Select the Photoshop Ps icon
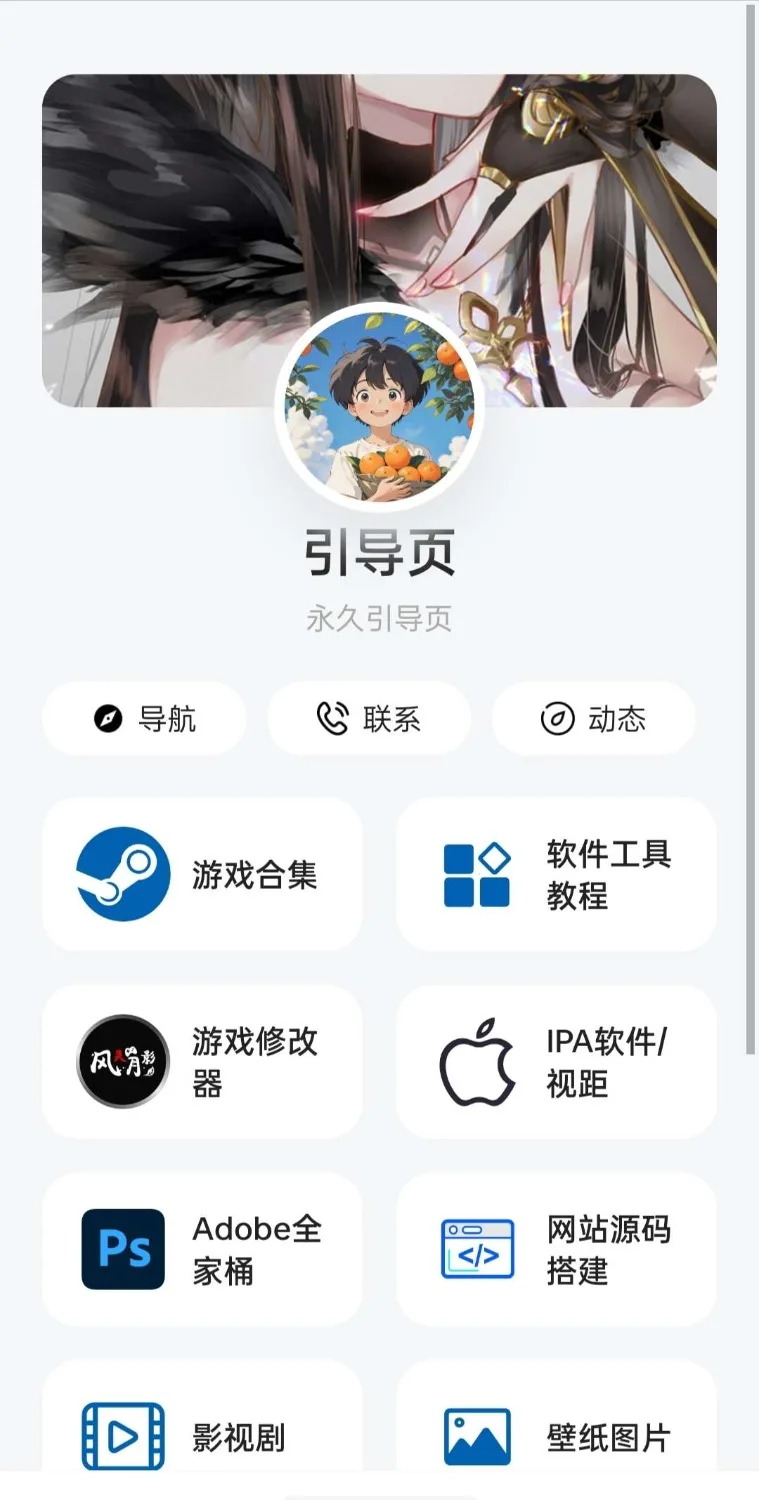759x1500 pixels. pos(122,1250)
